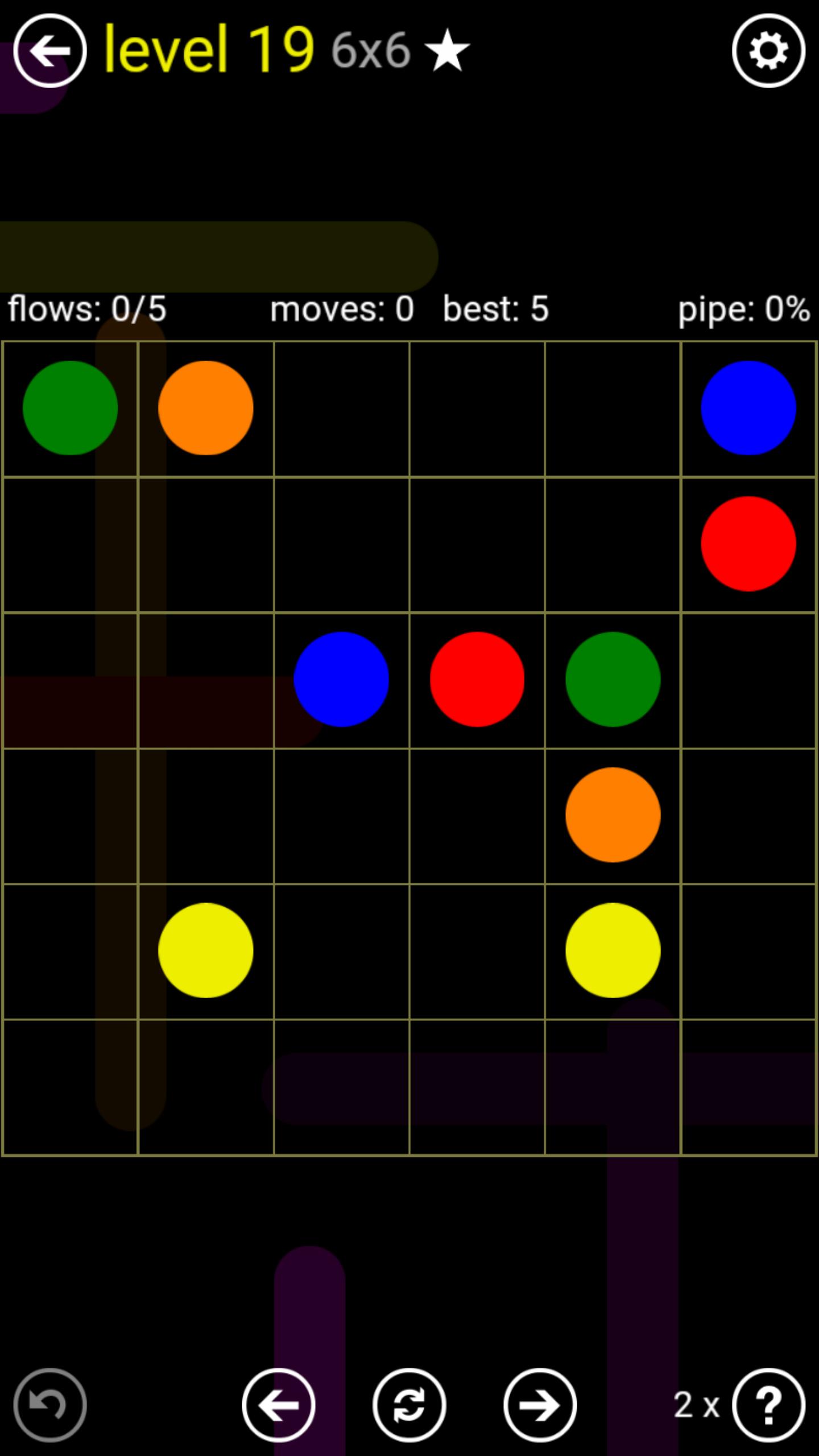This screenshot has width=819, height=1456.
Task: Go to the previous level
Action: click(x=279, y=1405)
